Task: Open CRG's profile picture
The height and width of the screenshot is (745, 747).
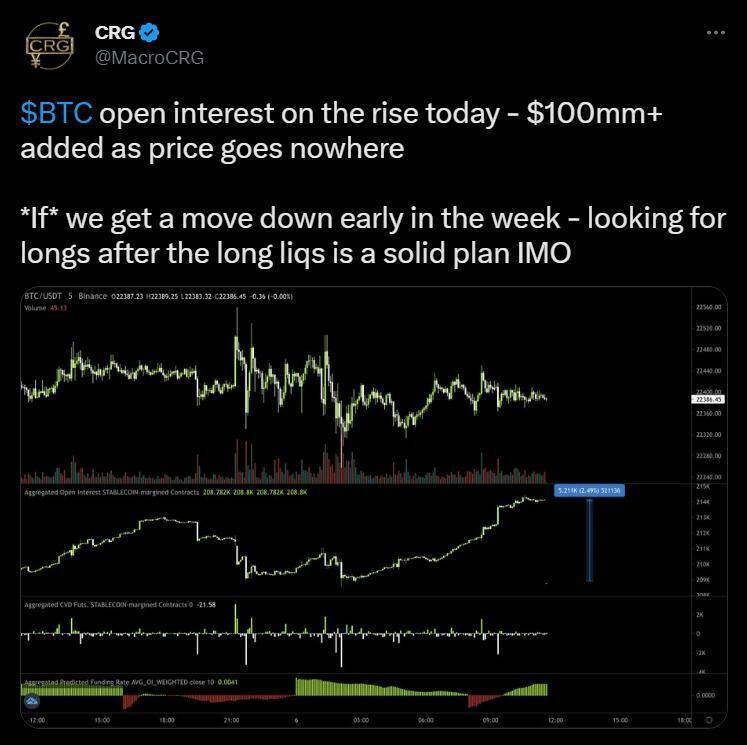Action: [48, 45]
